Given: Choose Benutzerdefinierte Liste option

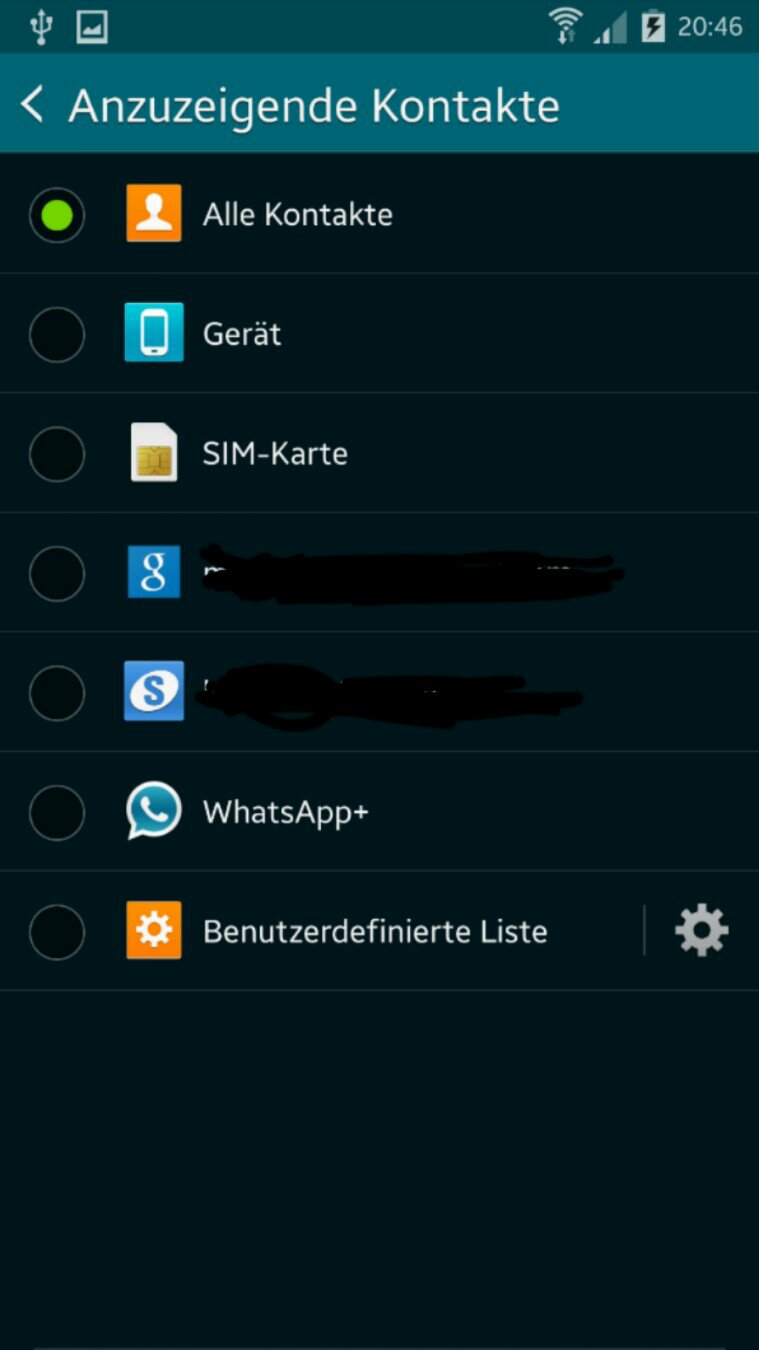Looking at the screenshot, I should (x=320, y=931).
